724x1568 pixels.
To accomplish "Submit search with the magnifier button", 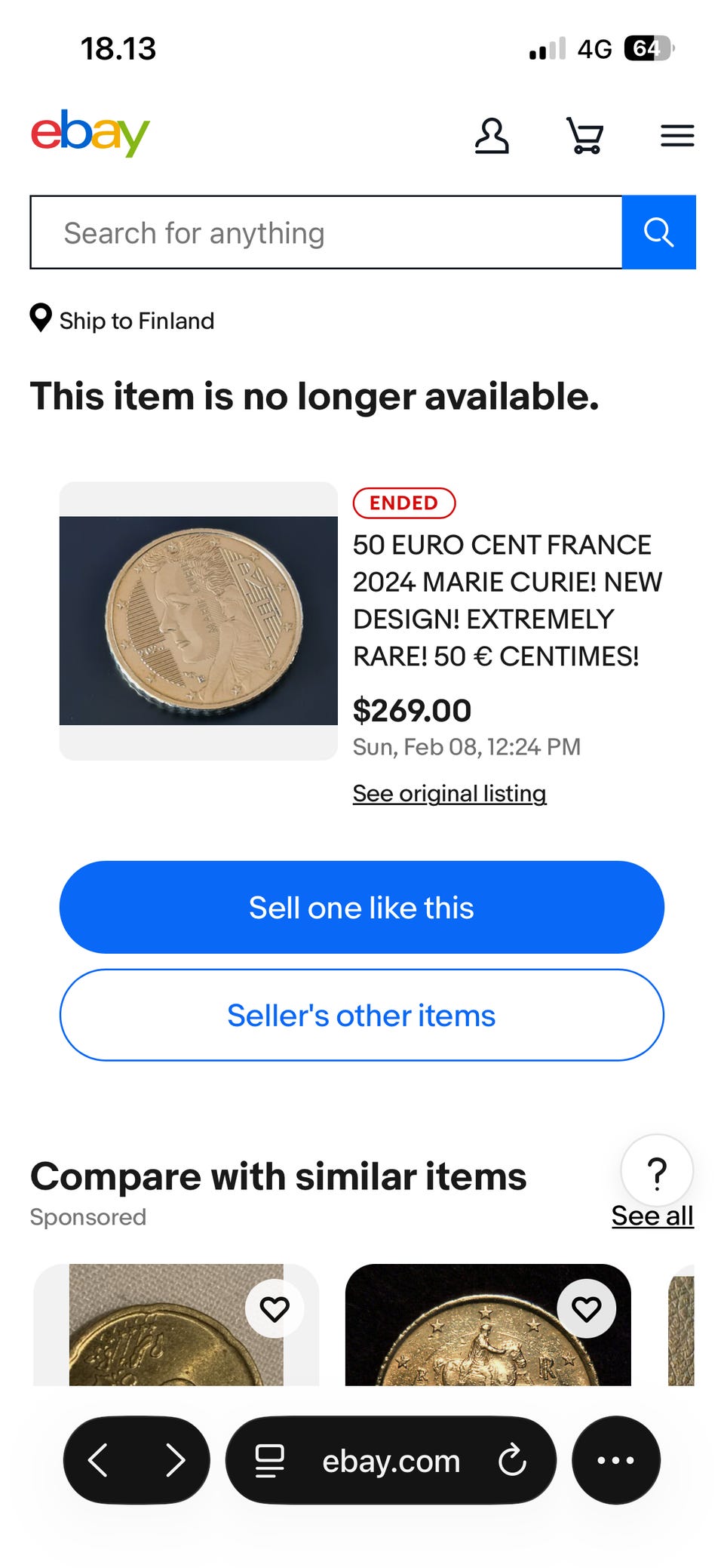I will tap(658, 232).
